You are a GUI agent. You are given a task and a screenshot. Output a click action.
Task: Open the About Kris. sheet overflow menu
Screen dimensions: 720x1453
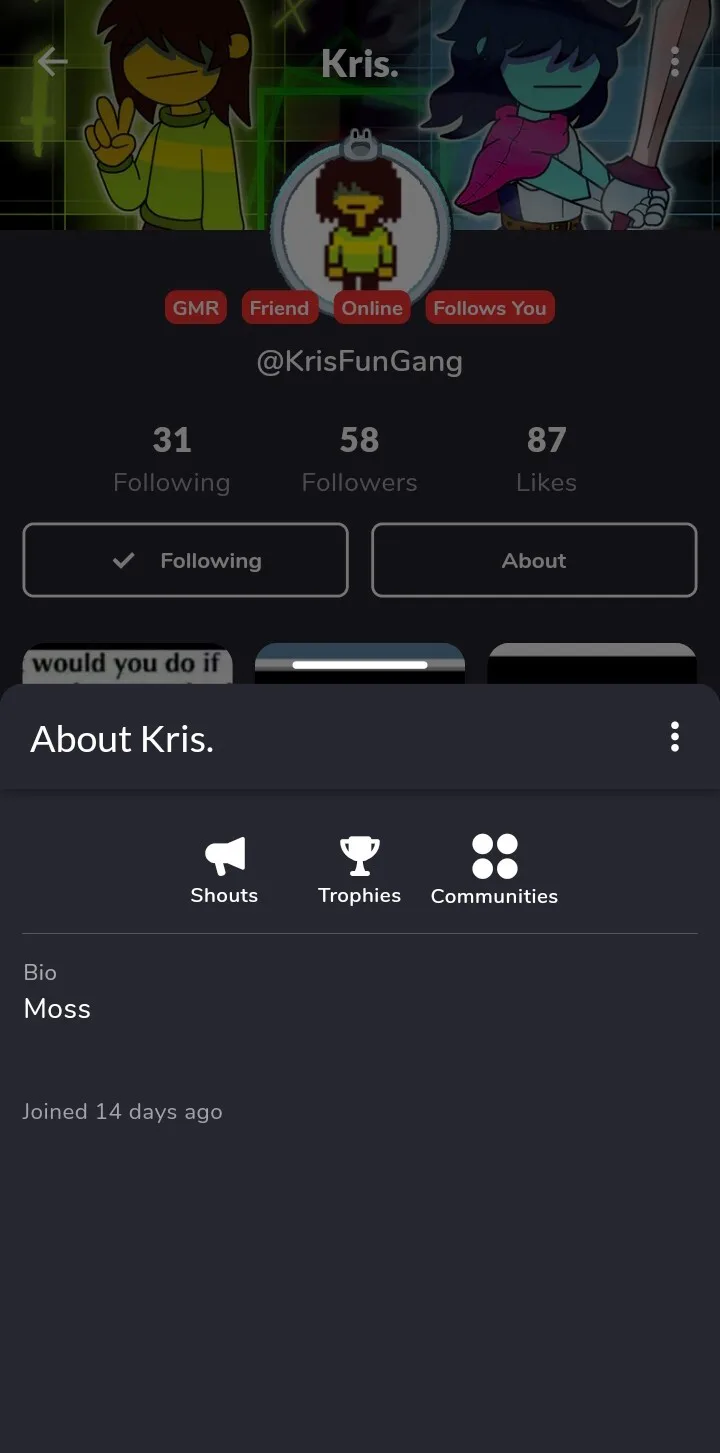675,737
